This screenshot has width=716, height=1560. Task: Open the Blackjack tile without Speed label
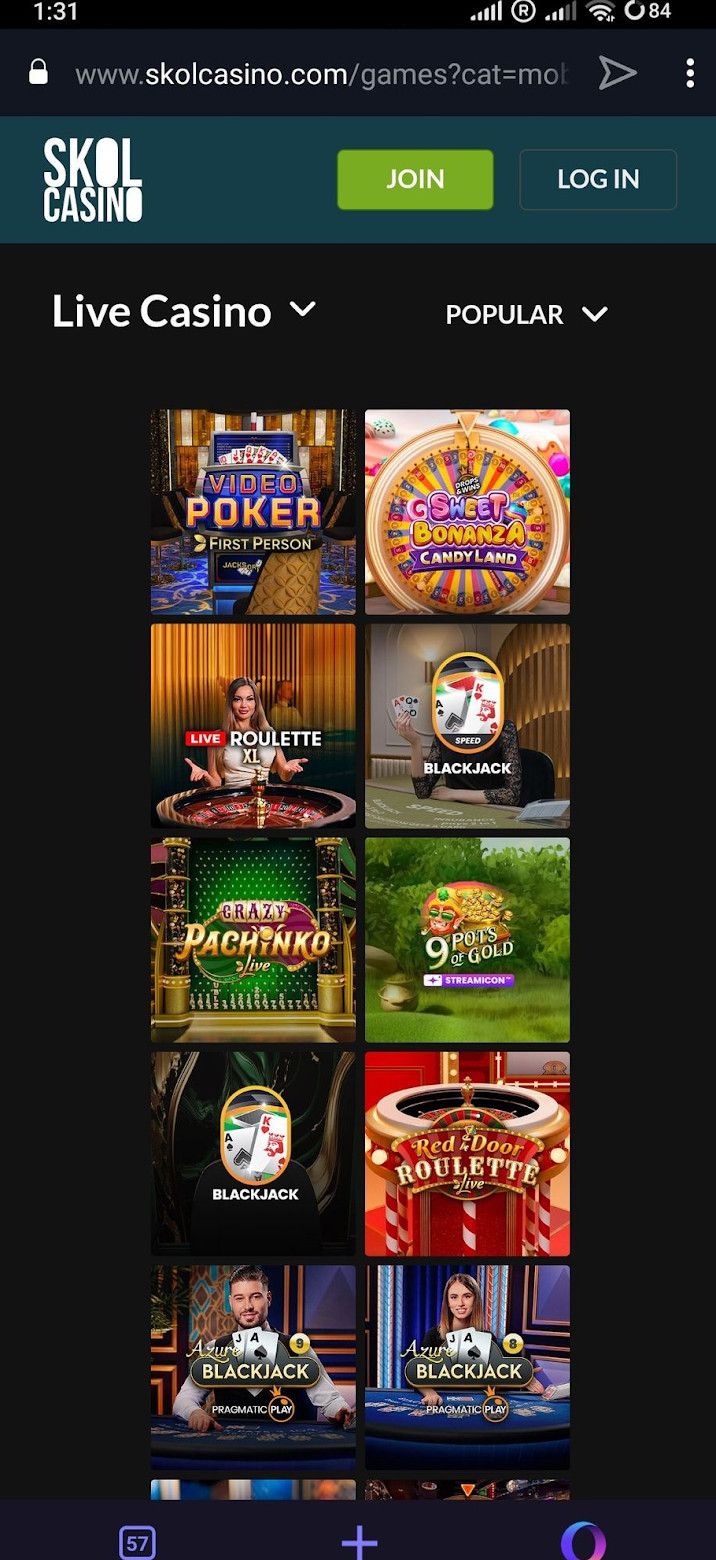click(x=253, y=1153)
